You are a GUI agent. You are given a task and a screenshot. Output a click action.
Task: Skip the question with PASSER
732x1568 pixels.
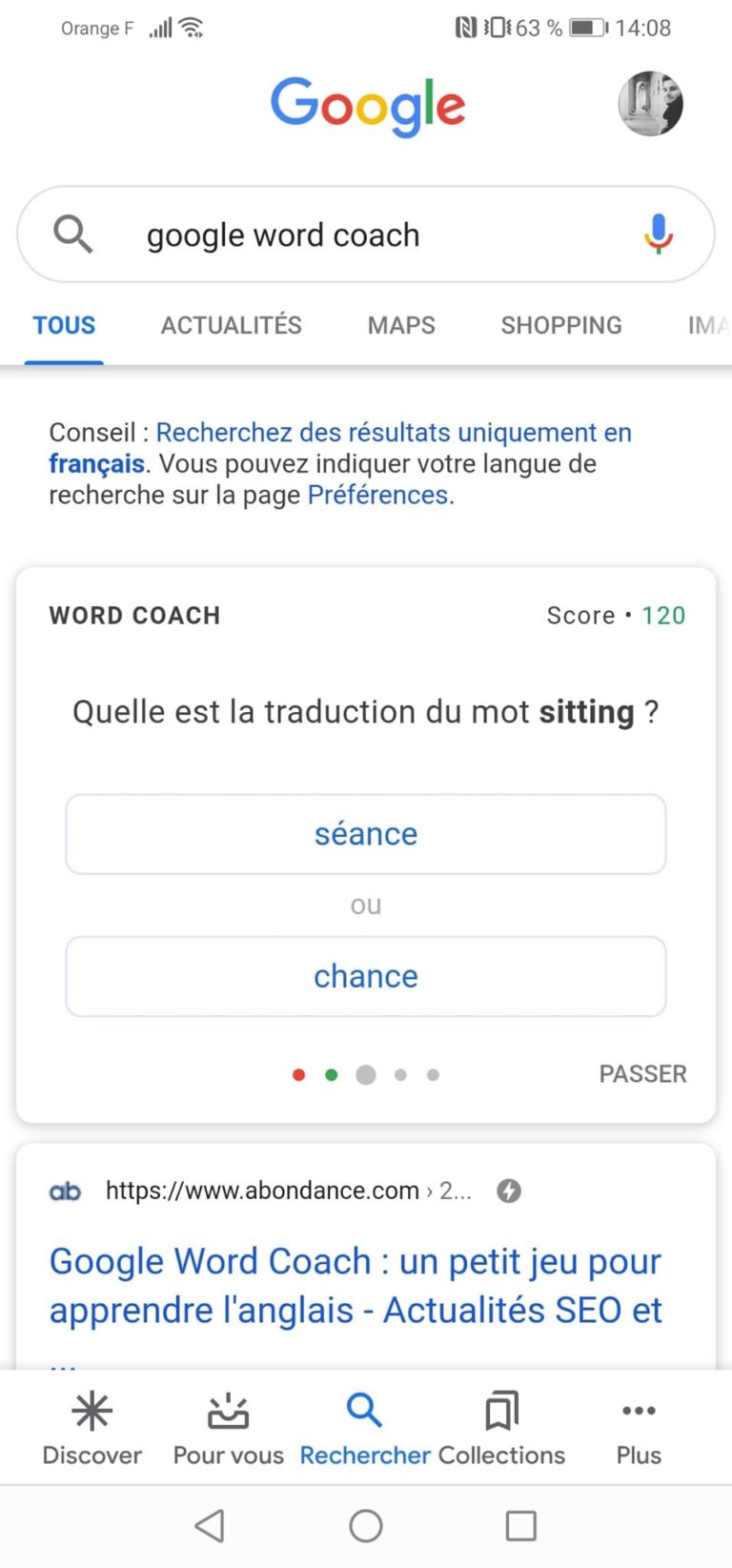(642, 1074)
